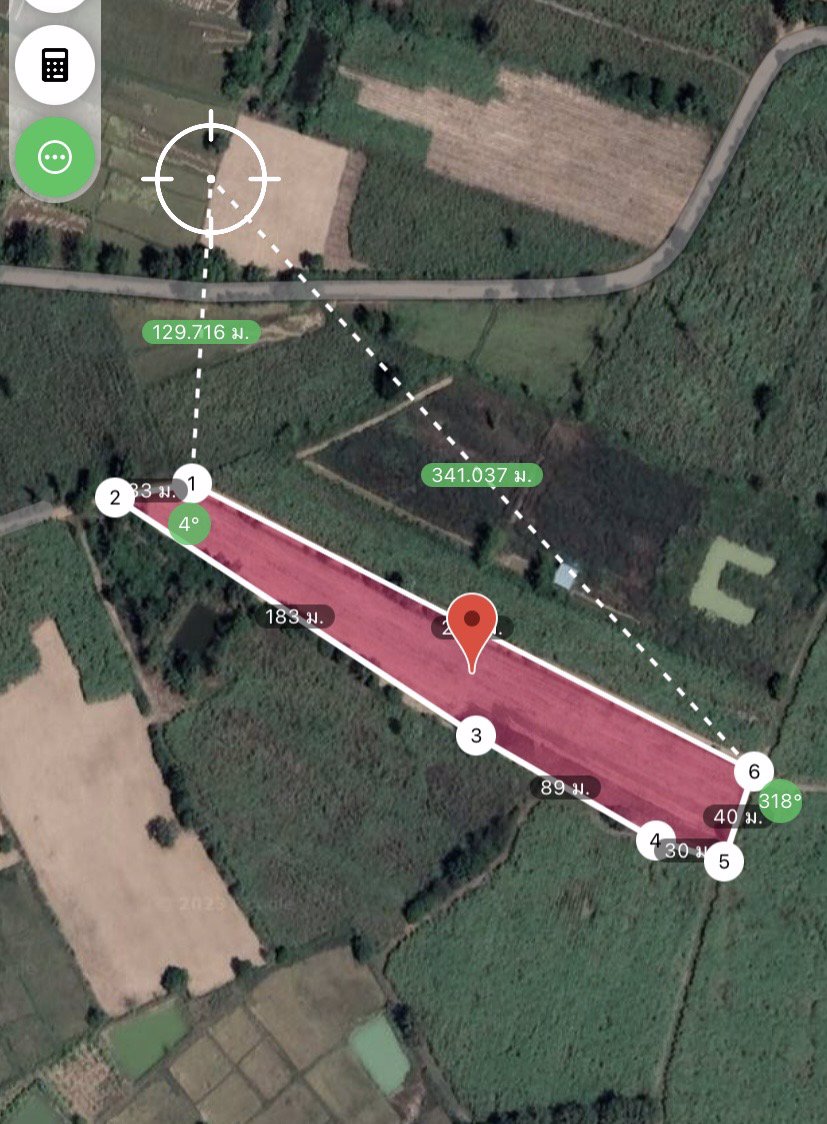827x1124 pixels.
Task: Select polygon vertex number 3
Action: click(x=476, y=736)
